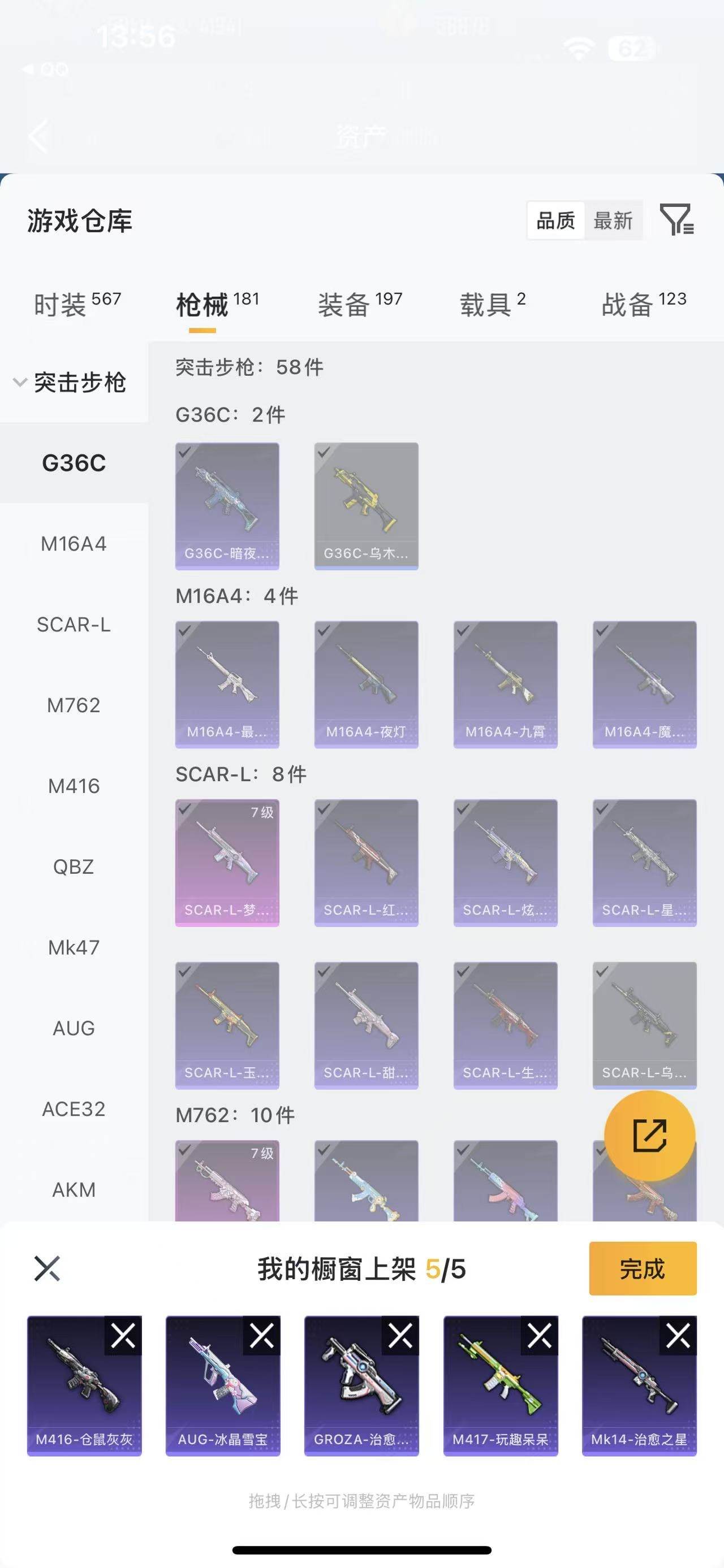The width and height of the screenshot is (724, 1568).
Task: Confirm showcase with 完成 button
Action: pos(643,1269)
